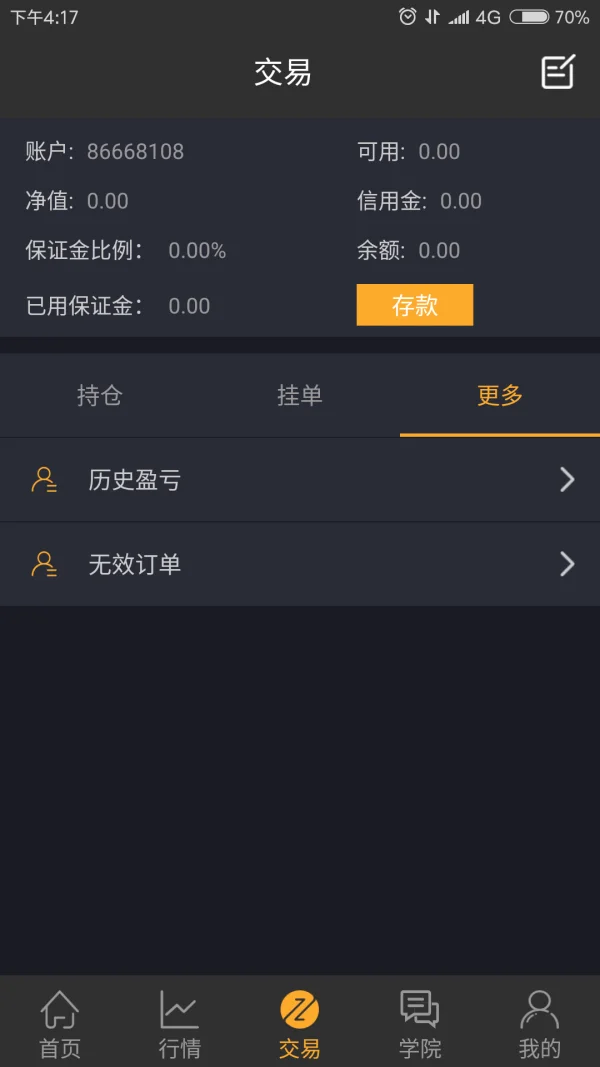Switch to the 持仓 tab
This screenshot has width=600, height=1067.
(100, 395)
